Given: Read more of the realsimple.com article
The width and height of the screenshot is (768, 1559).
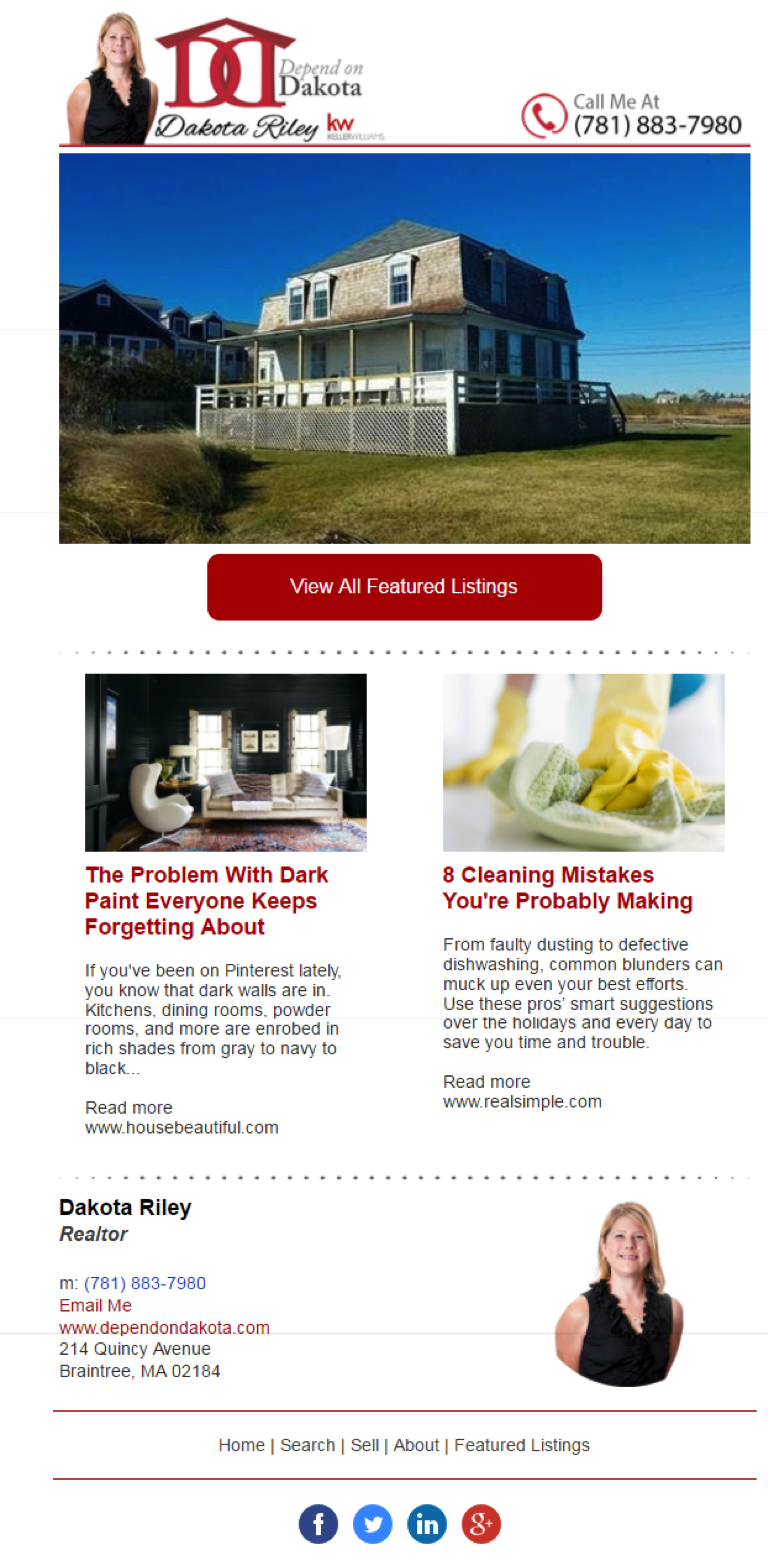Looking at the screenshot, I should (x=486, y=1082).
